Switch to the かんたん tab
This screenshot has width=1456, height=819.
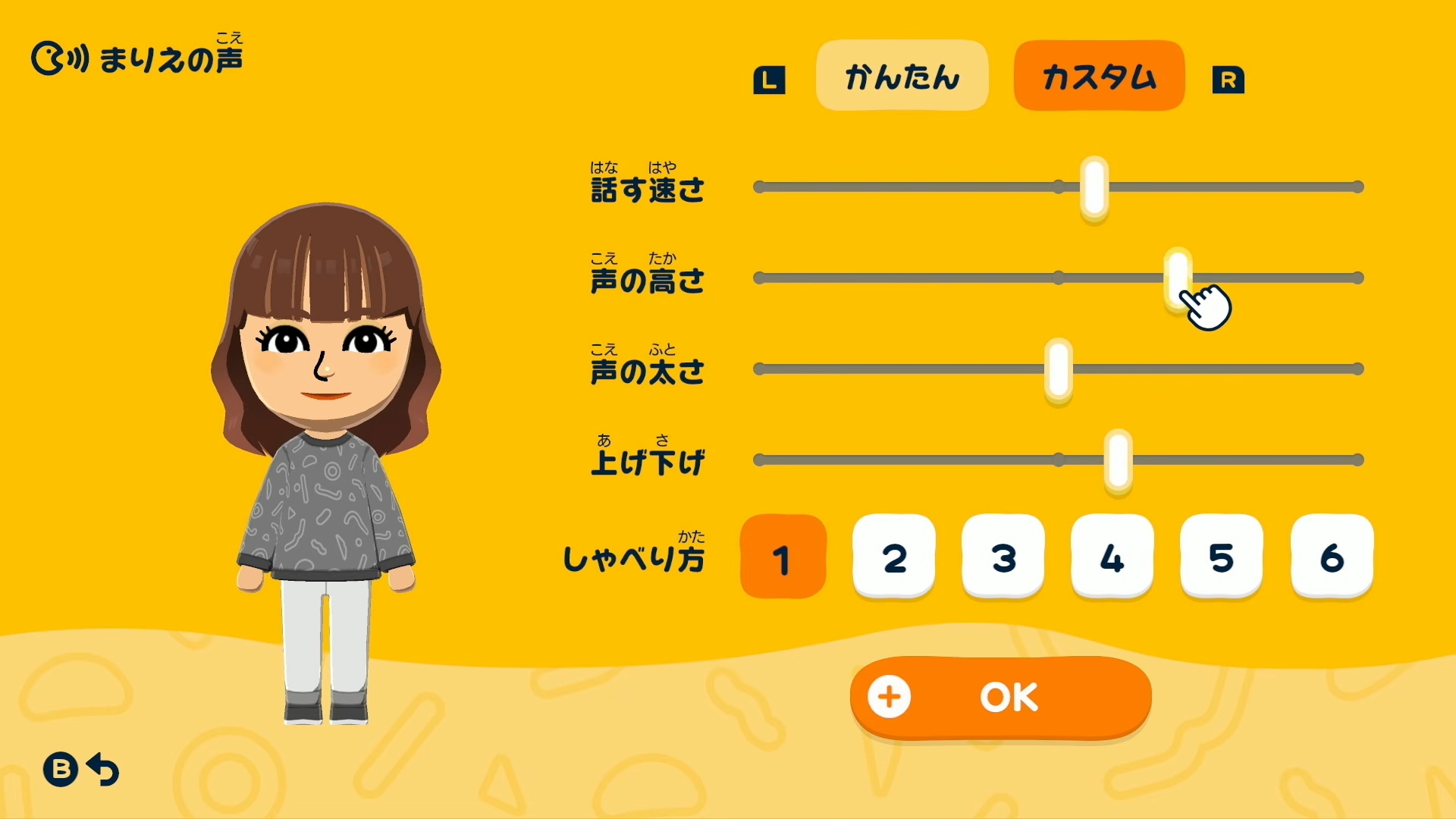click(x=902, y=76)
